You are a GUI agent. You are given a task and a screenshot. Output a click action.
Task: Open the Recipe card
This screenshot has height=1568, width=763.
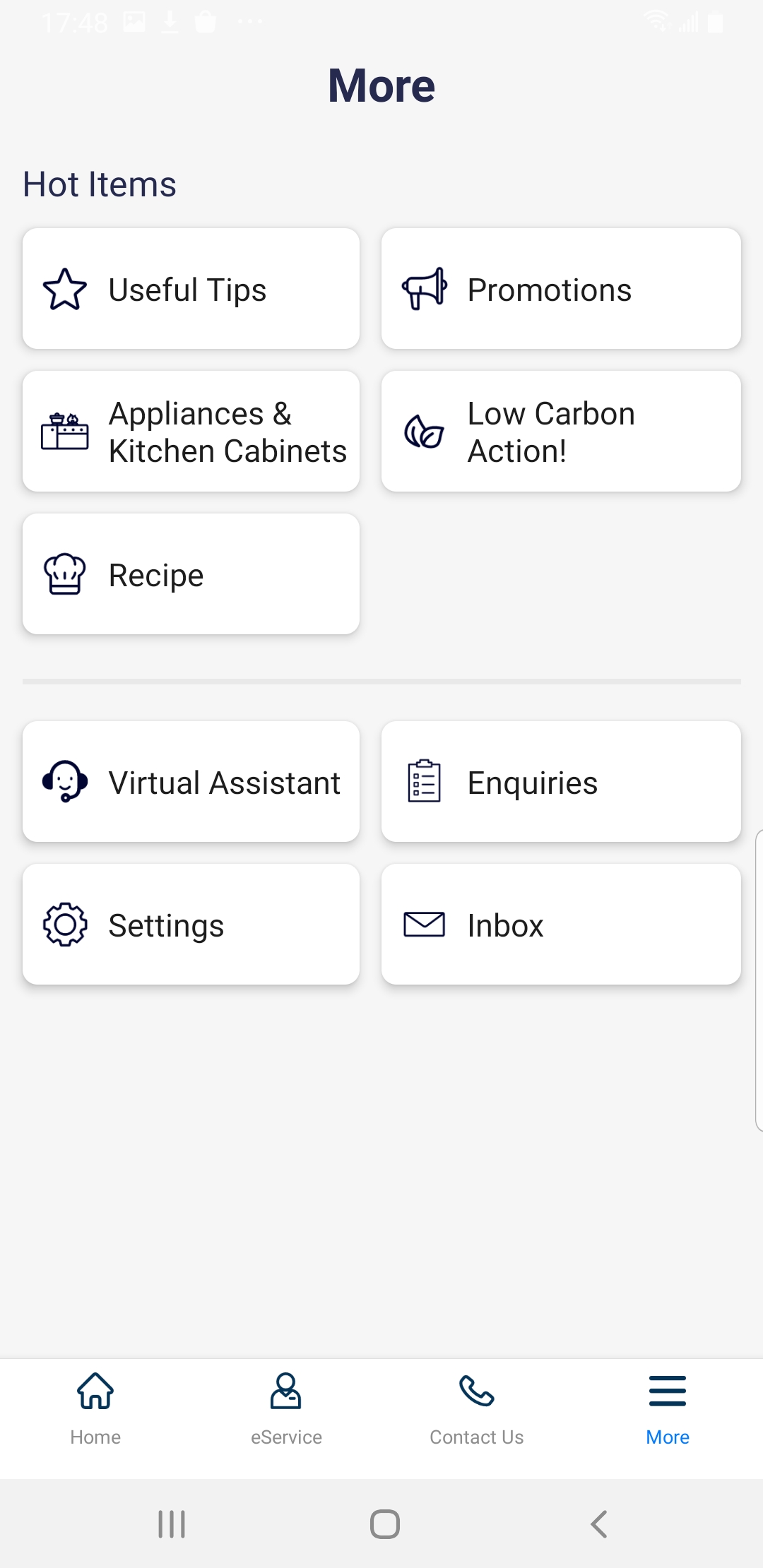coord(191,574)
